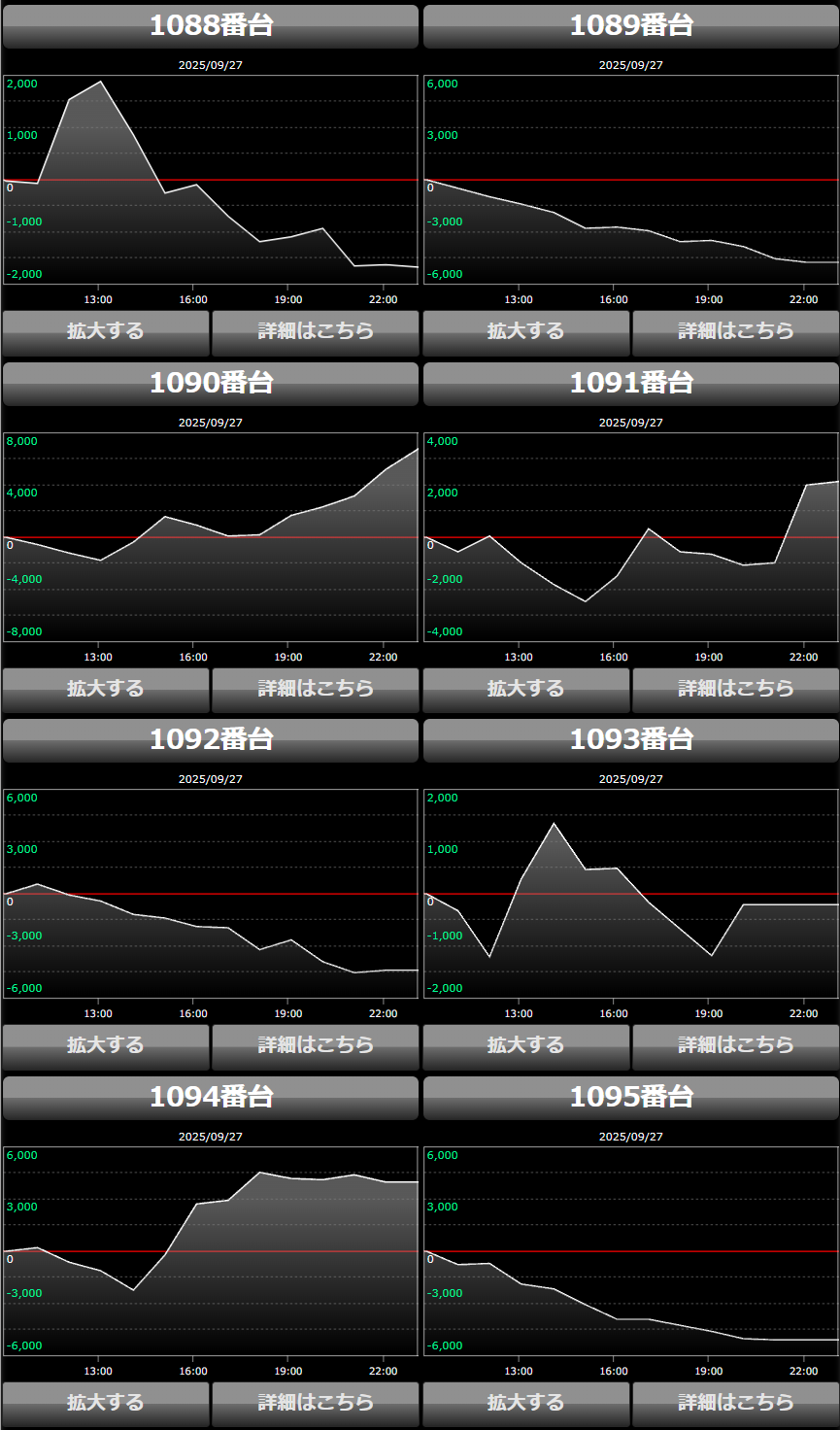View 詳細はこちら for machine 1089
Screen dimensions: 840x1430
point(736,333)
